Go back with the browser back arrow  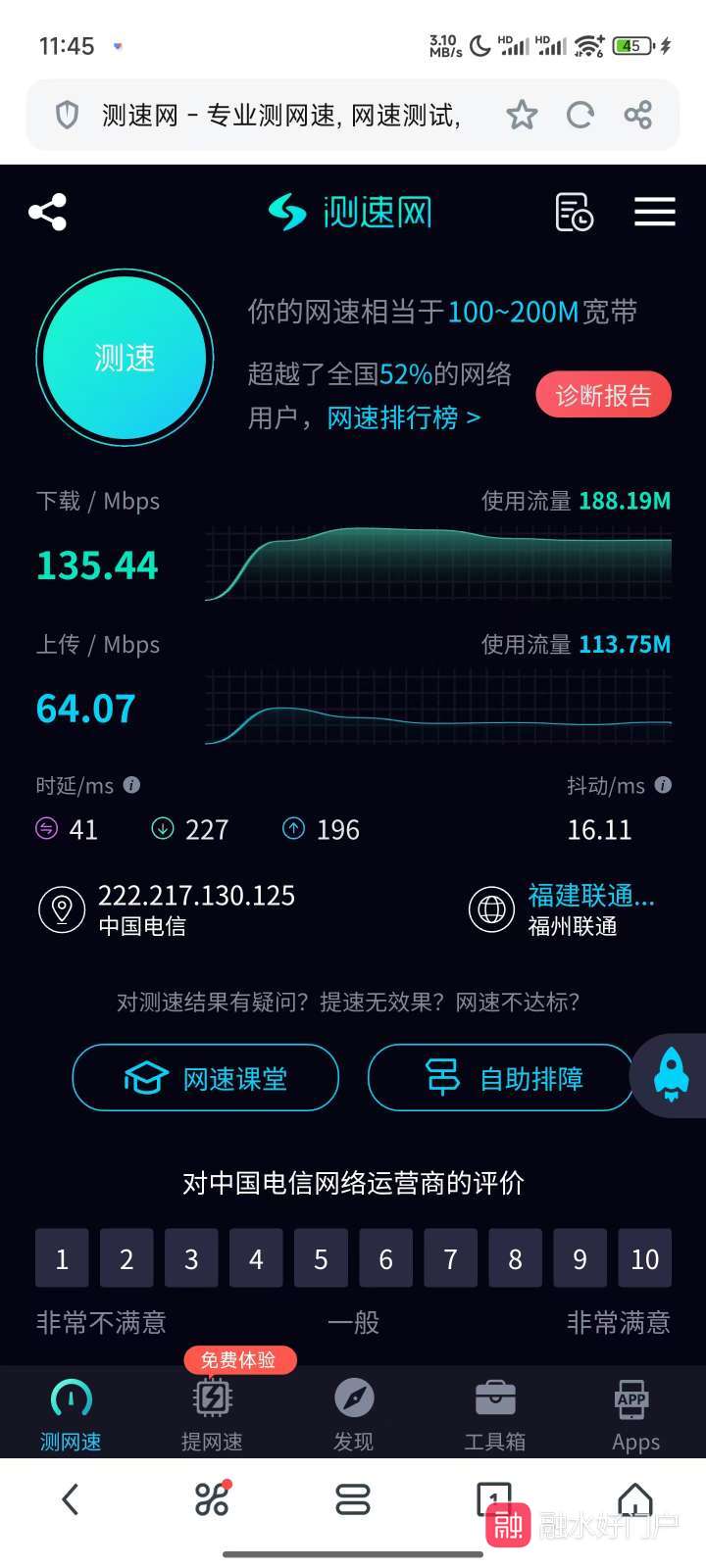point(70,1499)
